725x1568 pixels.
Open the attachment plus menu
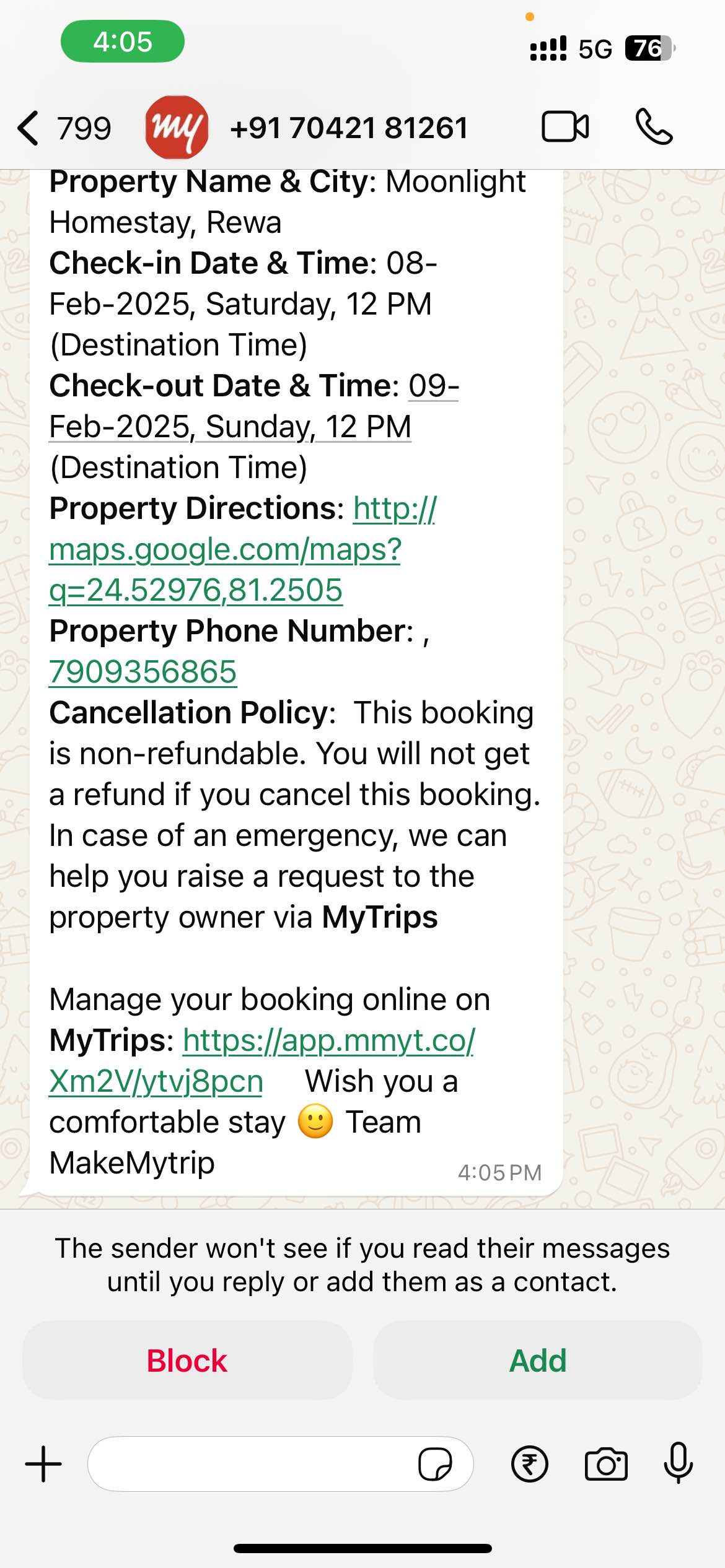click(x=43, y=1465)
